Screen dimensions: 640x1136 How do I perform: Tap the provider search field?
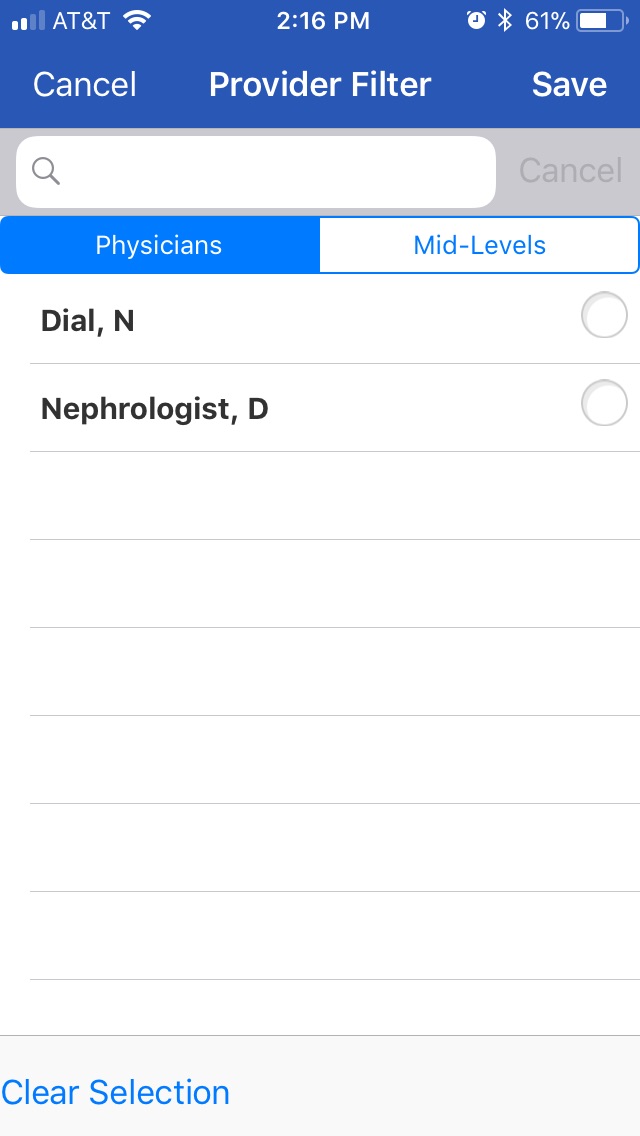coord(256,172)
